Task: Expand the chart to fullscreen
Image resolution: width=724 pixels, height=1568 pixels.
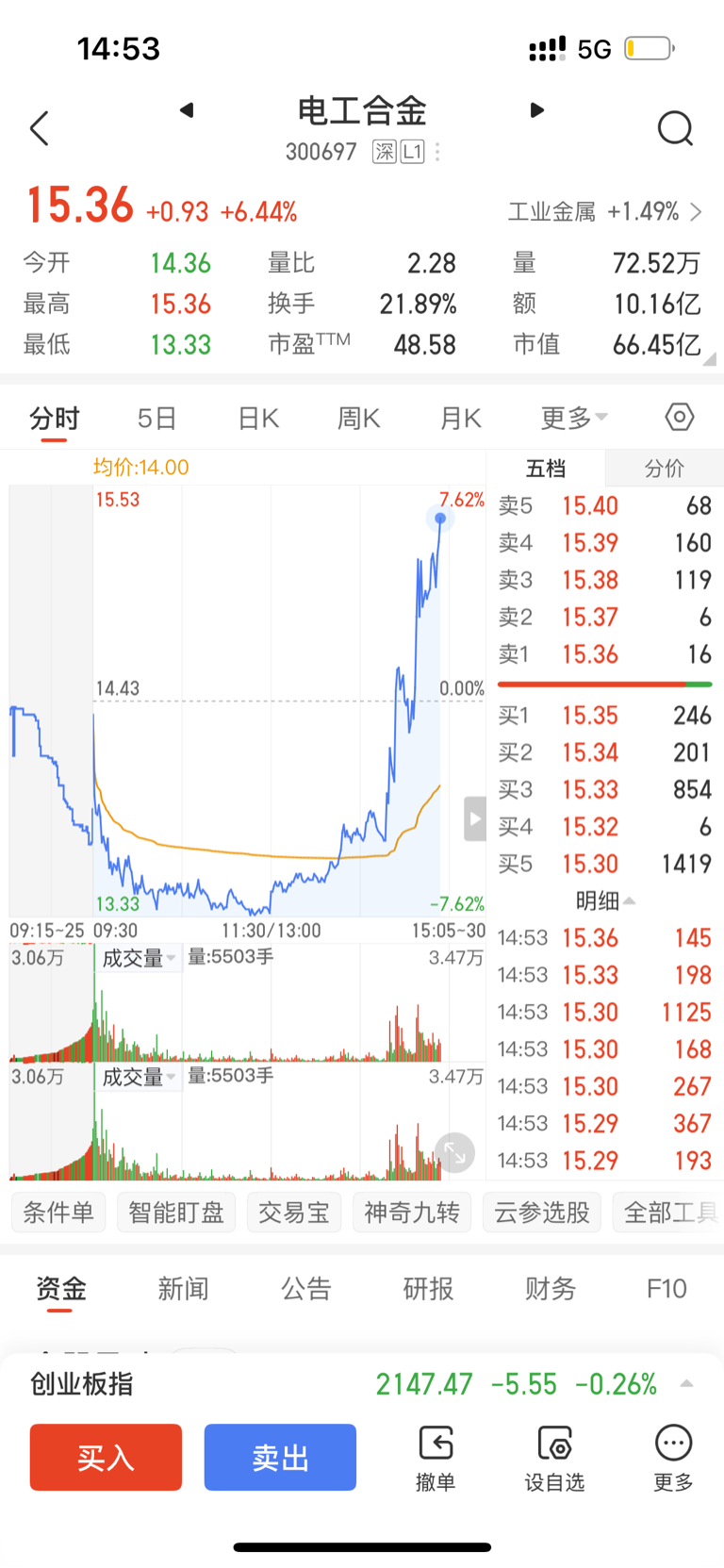Action: (x=454, y=1152)
